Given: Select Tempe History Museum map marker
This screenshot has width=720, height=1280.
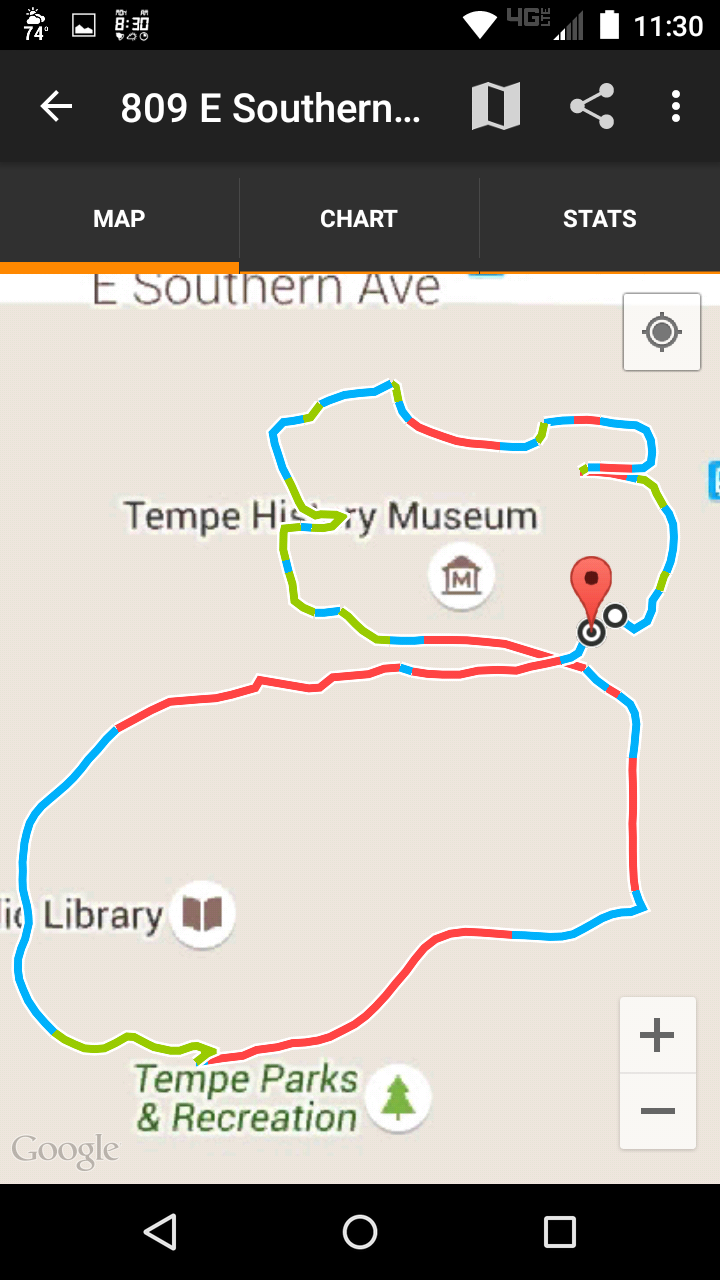Looking at the screenshot, I should tap(461, 576).
